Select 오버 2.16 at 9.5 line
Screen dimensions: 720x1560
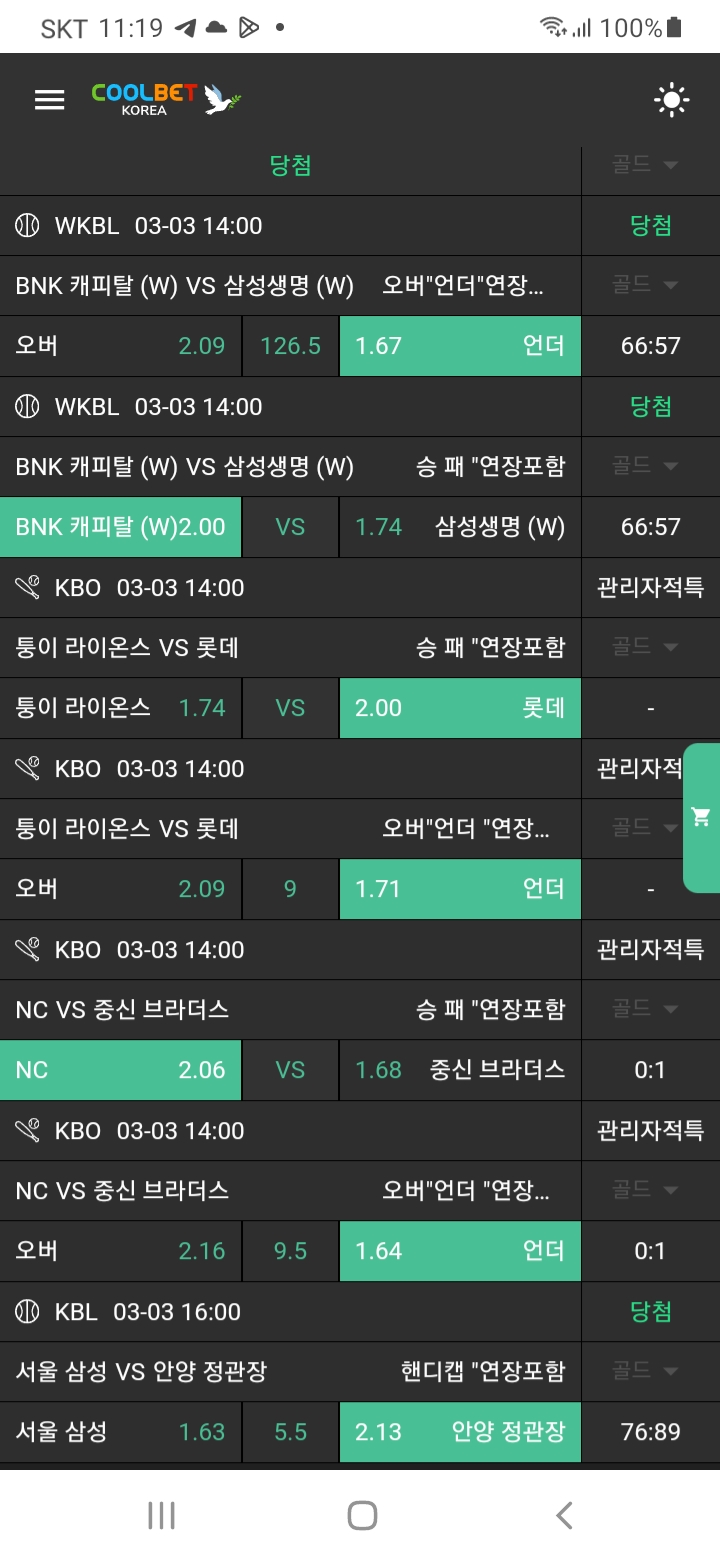pos(120,1251)
